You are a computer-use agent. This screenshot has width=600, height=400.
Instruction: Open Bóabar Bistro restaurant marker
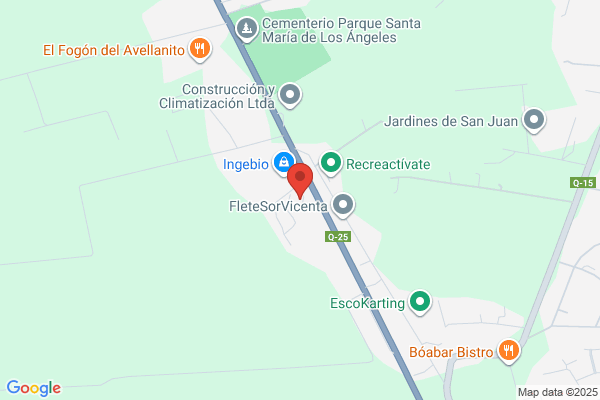coord(509,351)
